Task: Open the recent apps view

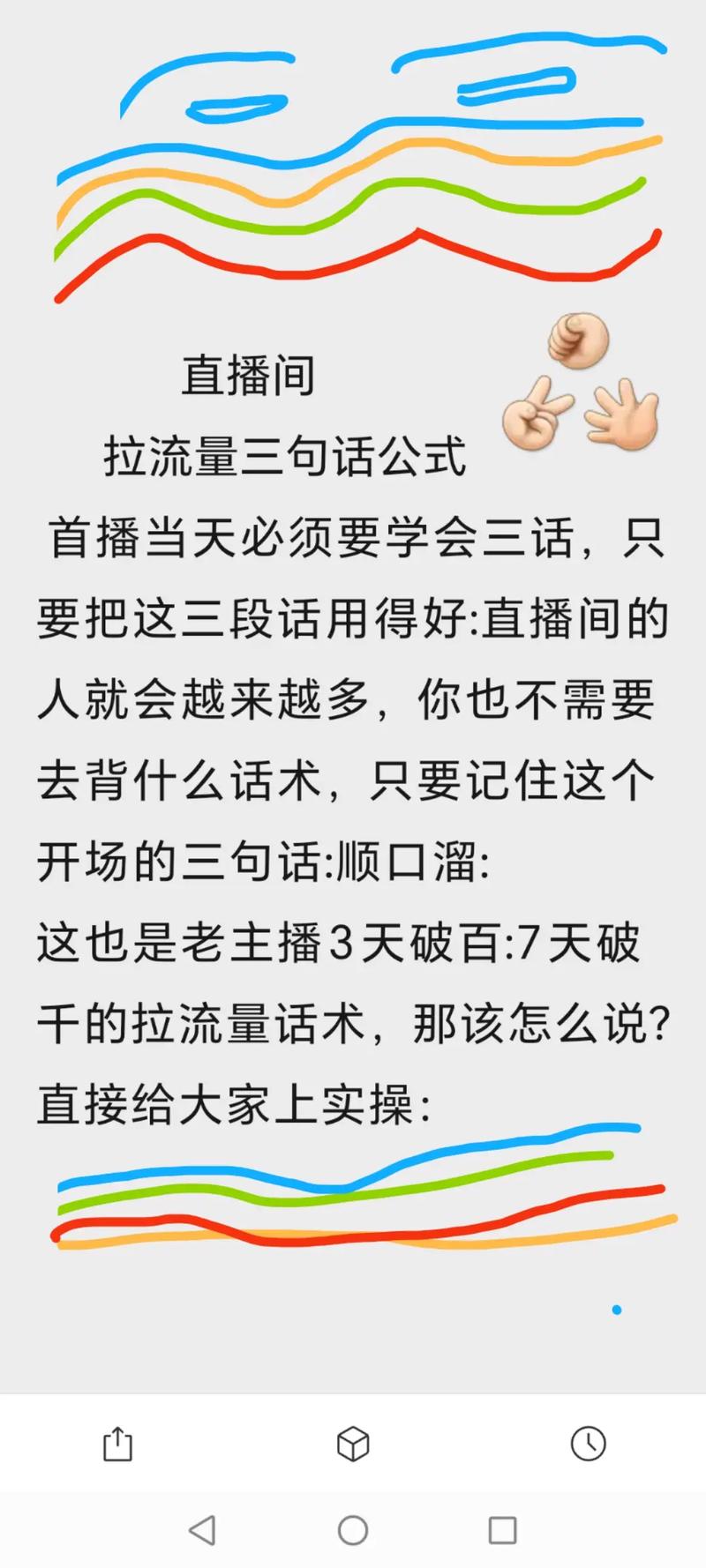Action: [502, 1530]
